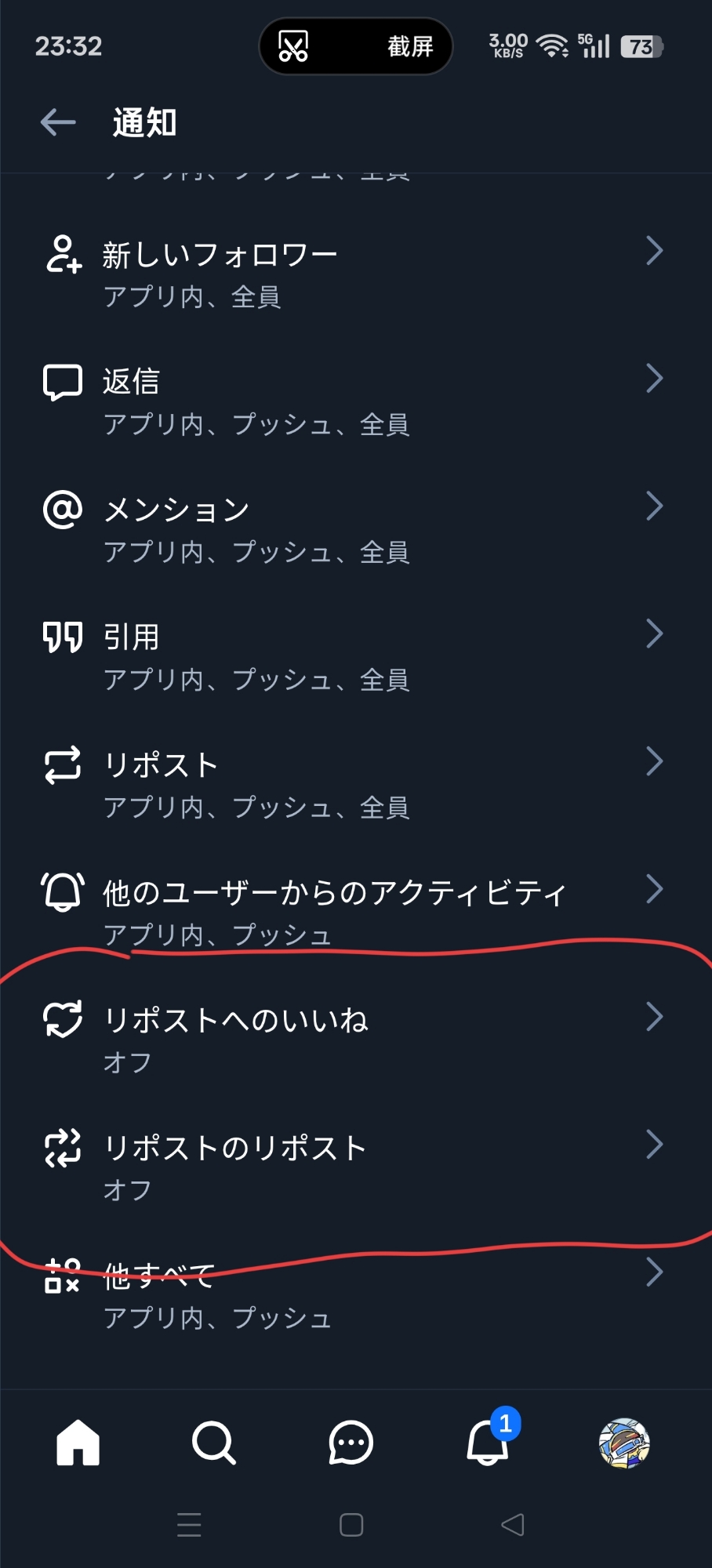The height and width of the screenshot is (1568, 712).
Task: Open 返信 notification settings
Action: [x=354, y=402]
